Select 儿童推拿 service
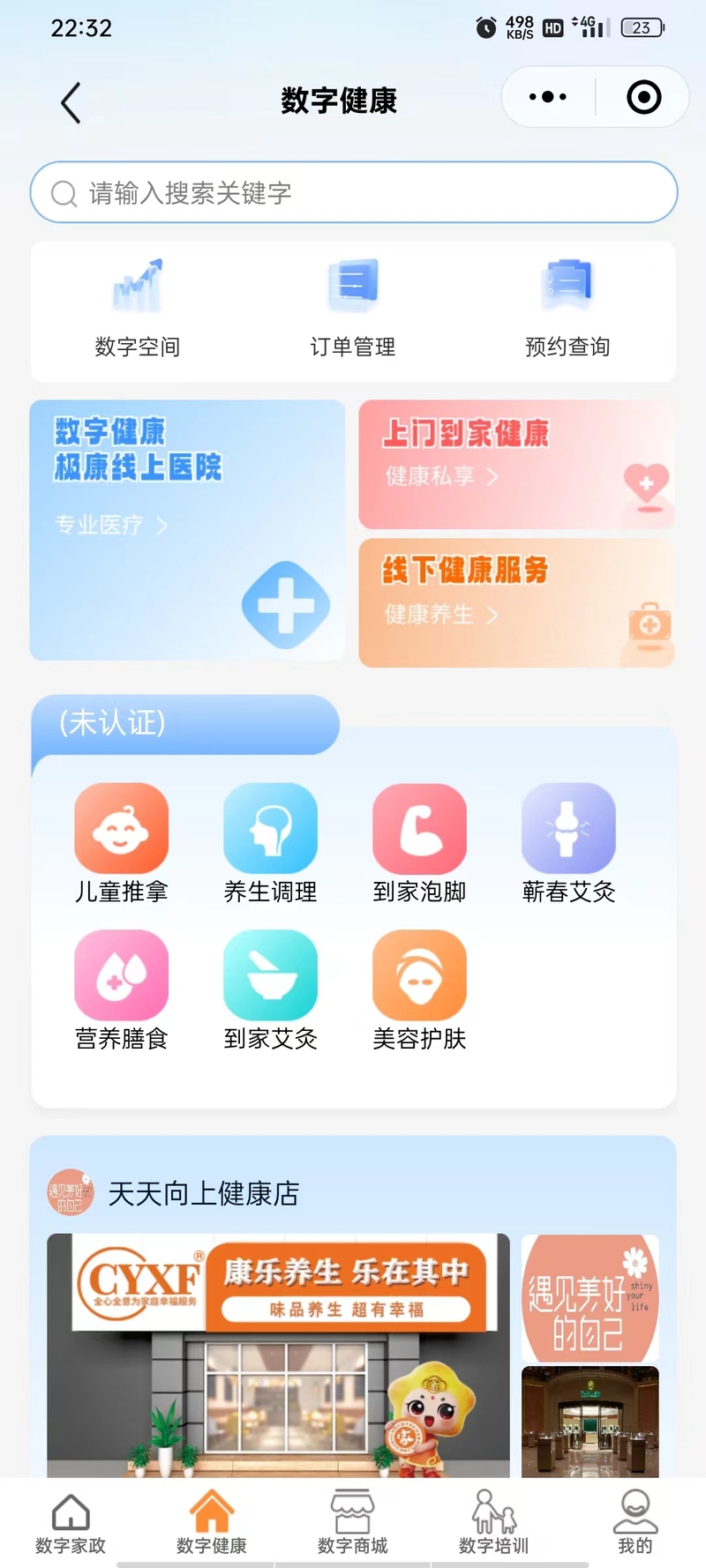Image resolution: width=706 pixels, height=1568 pixels. point(122,843)
